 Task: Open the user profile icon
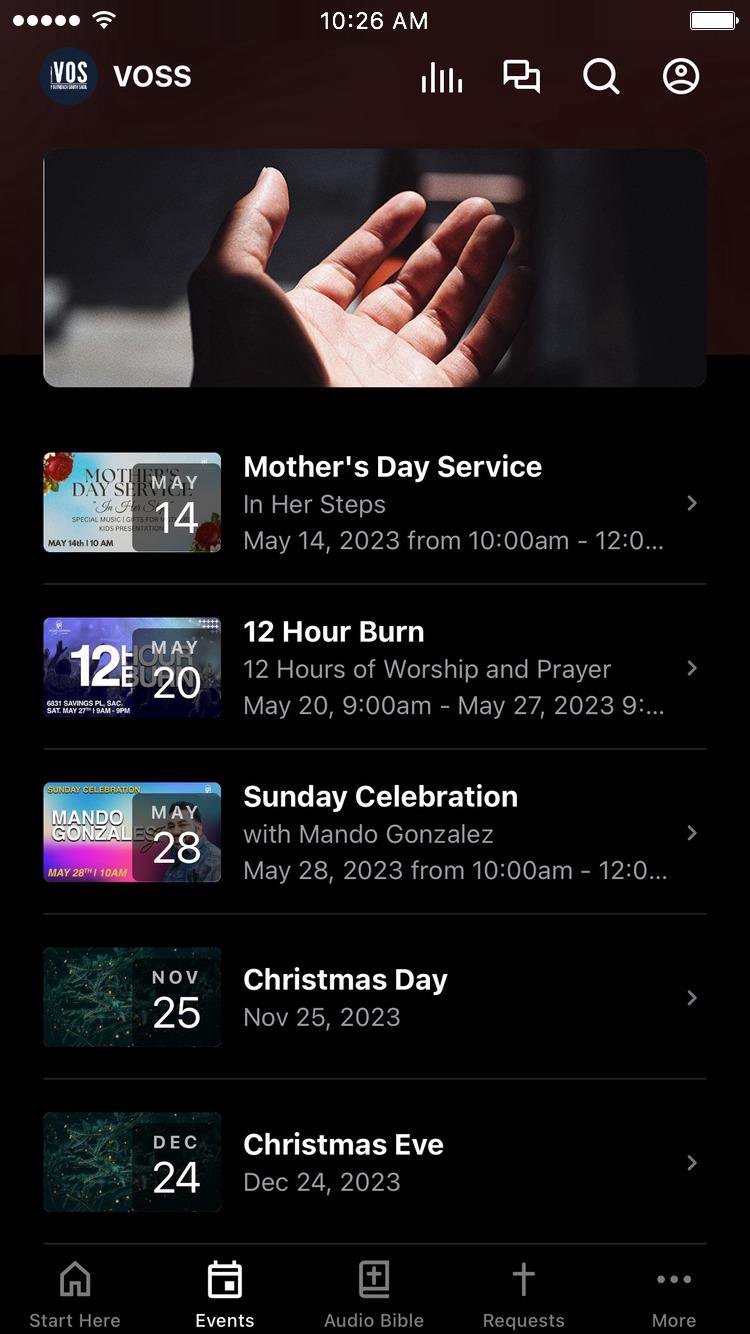(x=681, y=77)
